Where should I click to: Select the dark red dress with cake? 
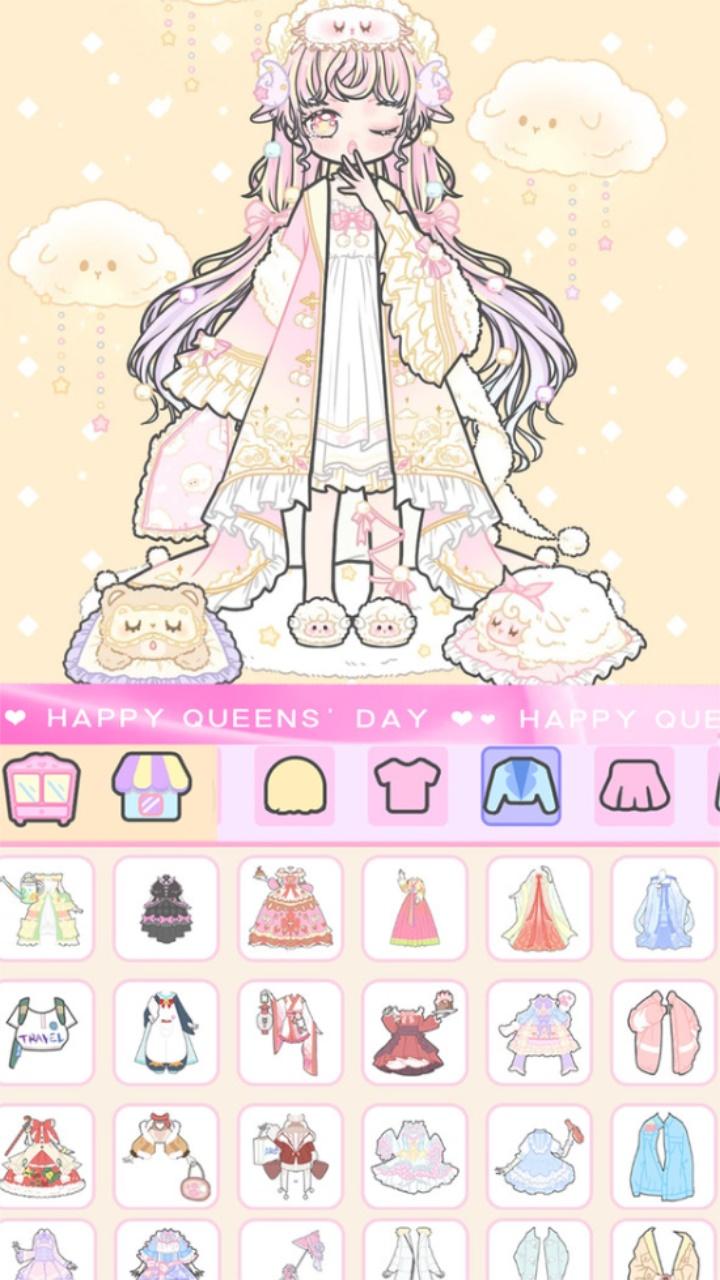[x=414, y=1033]
